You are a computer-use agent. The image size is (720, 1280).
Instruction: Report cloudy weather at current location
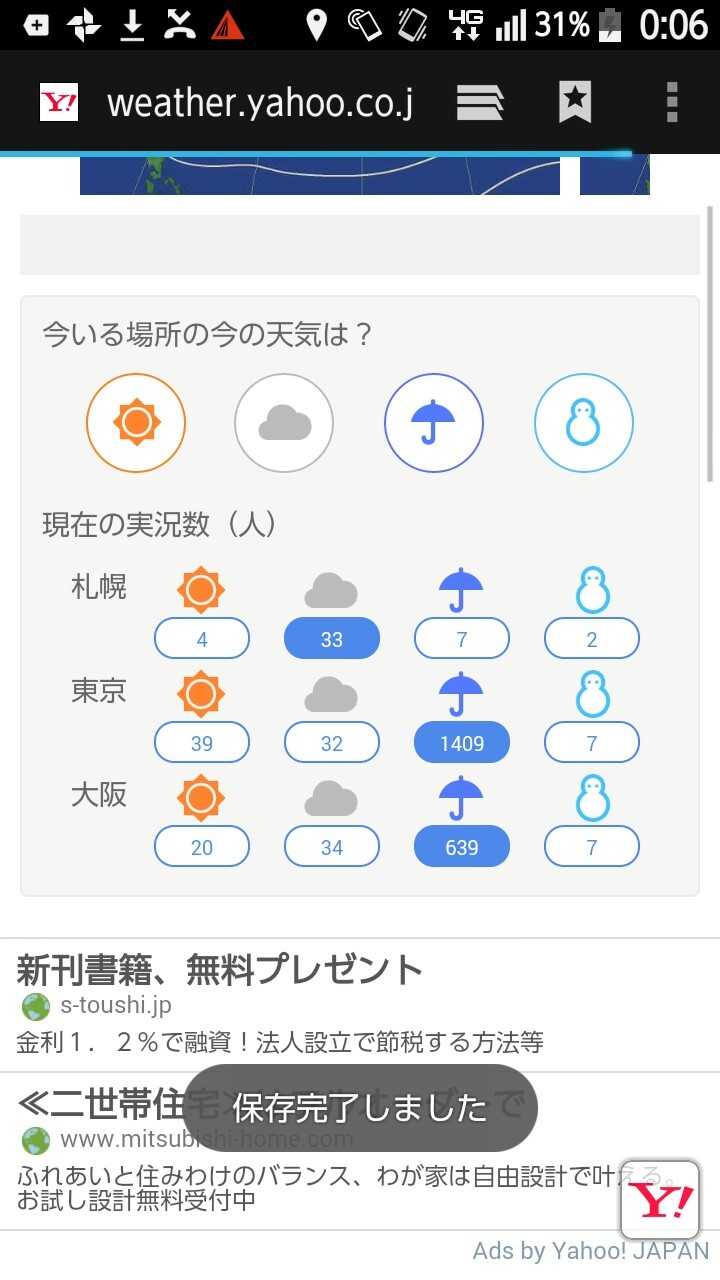pos(284,423)
